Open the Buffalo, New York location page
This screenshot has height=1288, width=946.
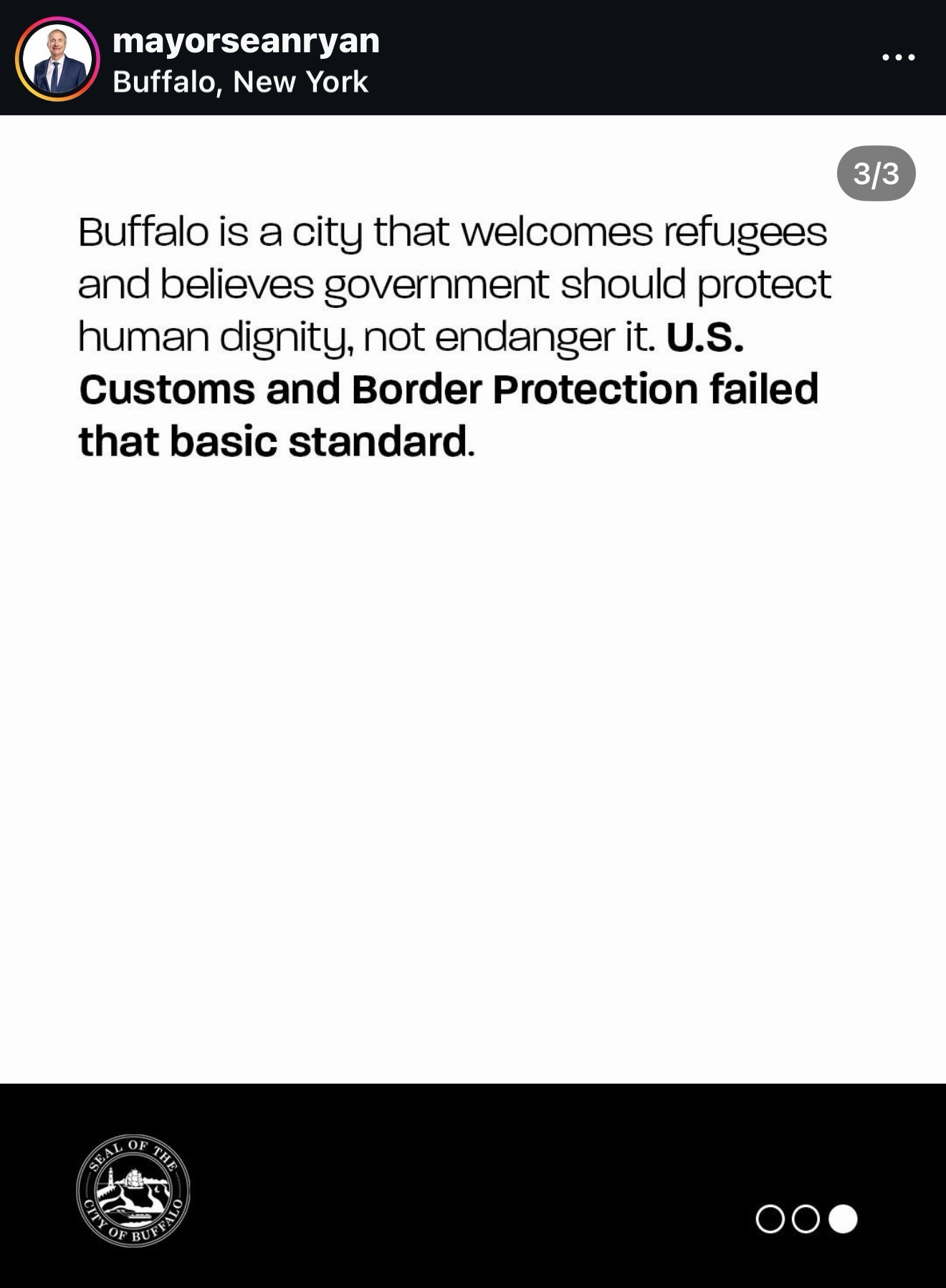tap(240, 82)
